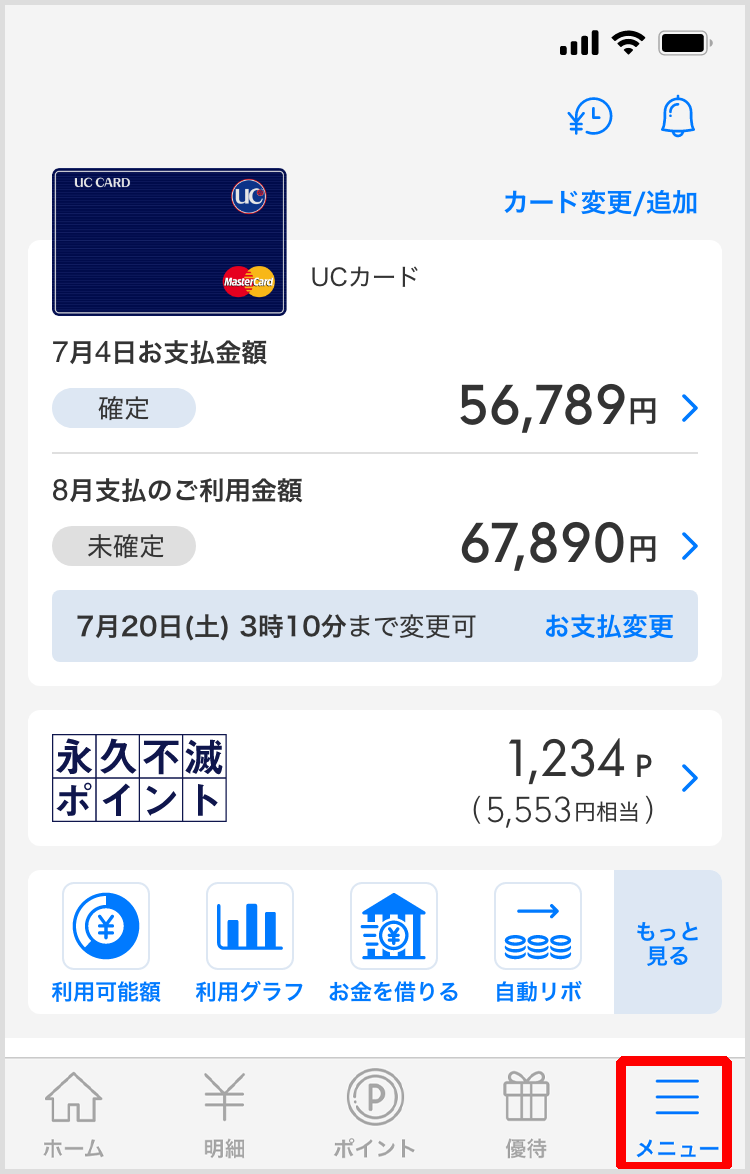Tap お支払変更 to change payment
The image size is (750, 1174).
(x=609, y=627)
